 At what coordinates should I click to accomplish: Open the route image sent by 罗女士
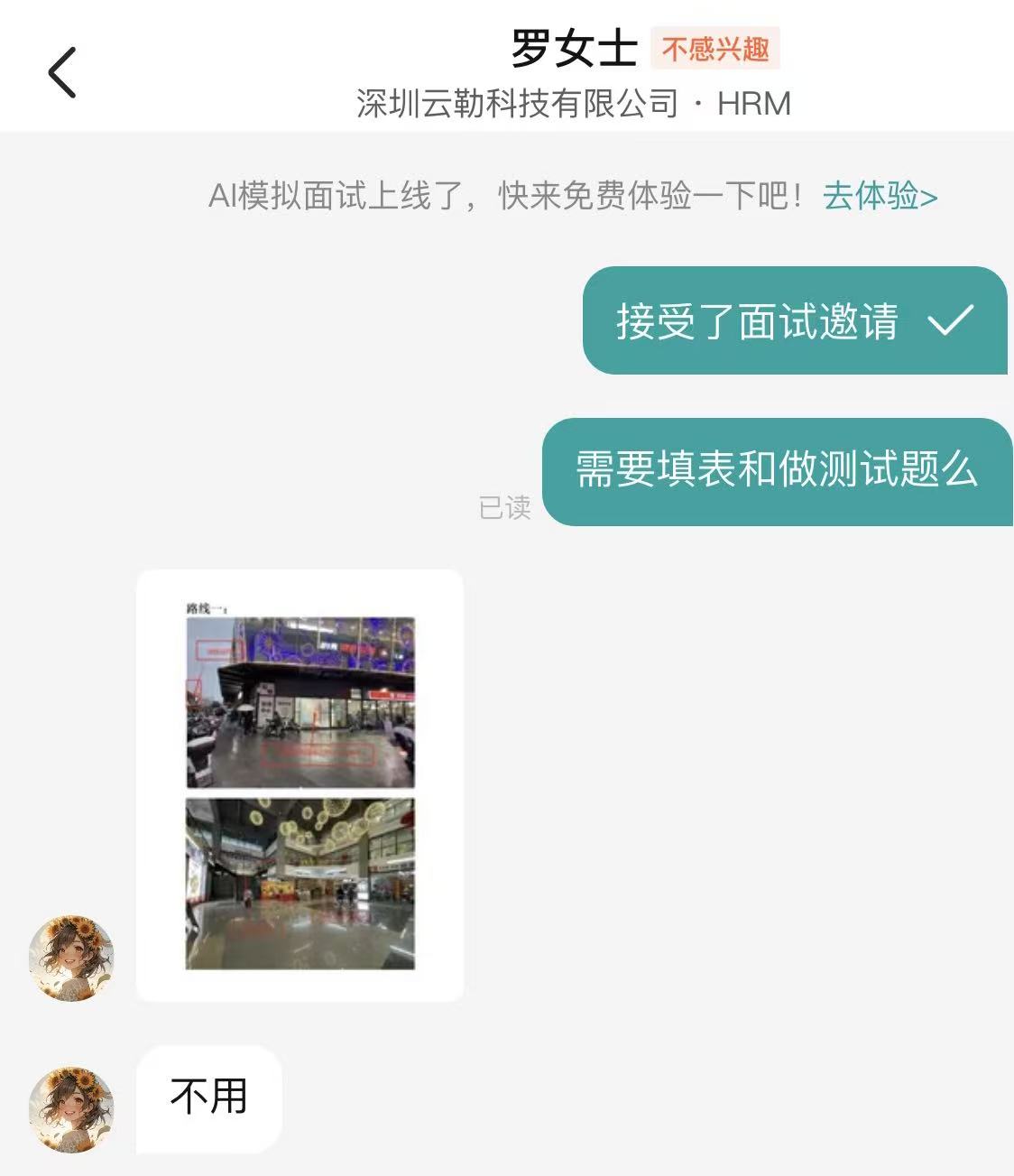coord(300,785)
